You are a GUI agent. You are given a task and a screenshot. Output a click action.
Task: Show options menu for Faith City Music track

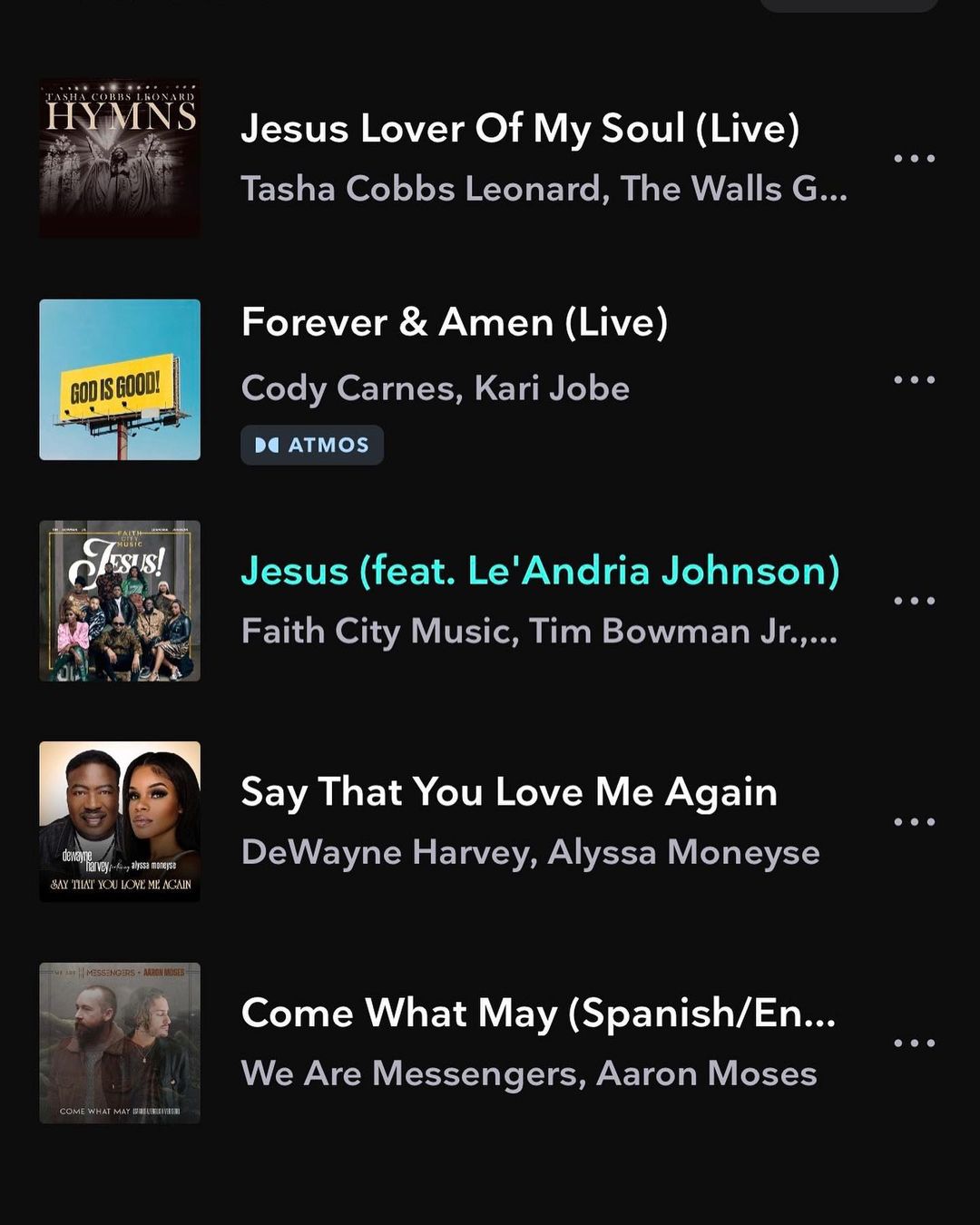[914, 601]
